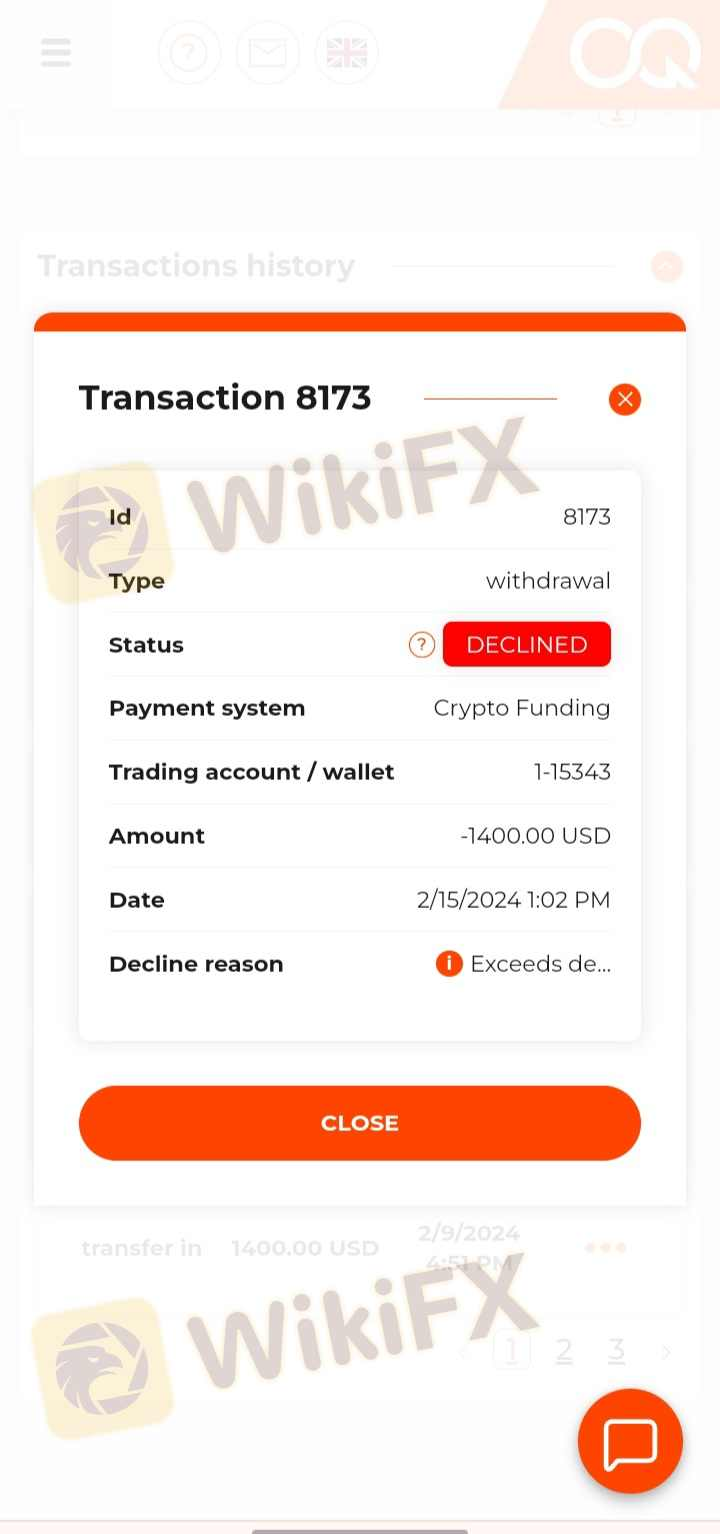Click the Transaction 8173 title
The image size is (720, 1534).
[225, 397]
